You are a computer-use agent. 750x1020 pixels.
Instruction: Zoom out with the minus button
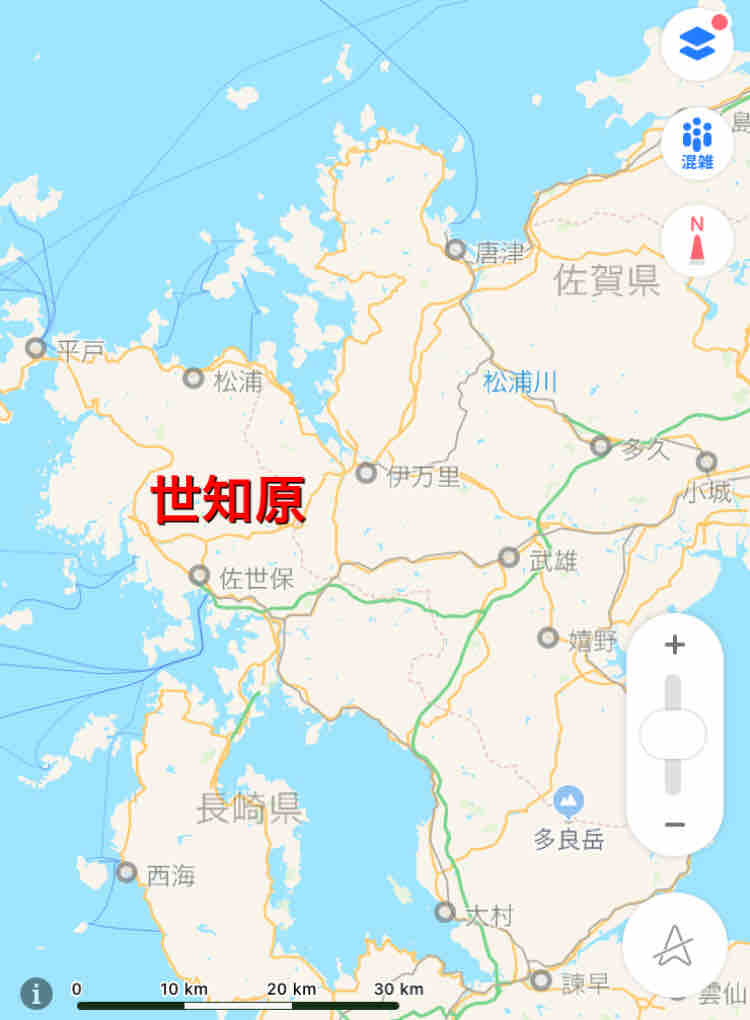(675, 825)
